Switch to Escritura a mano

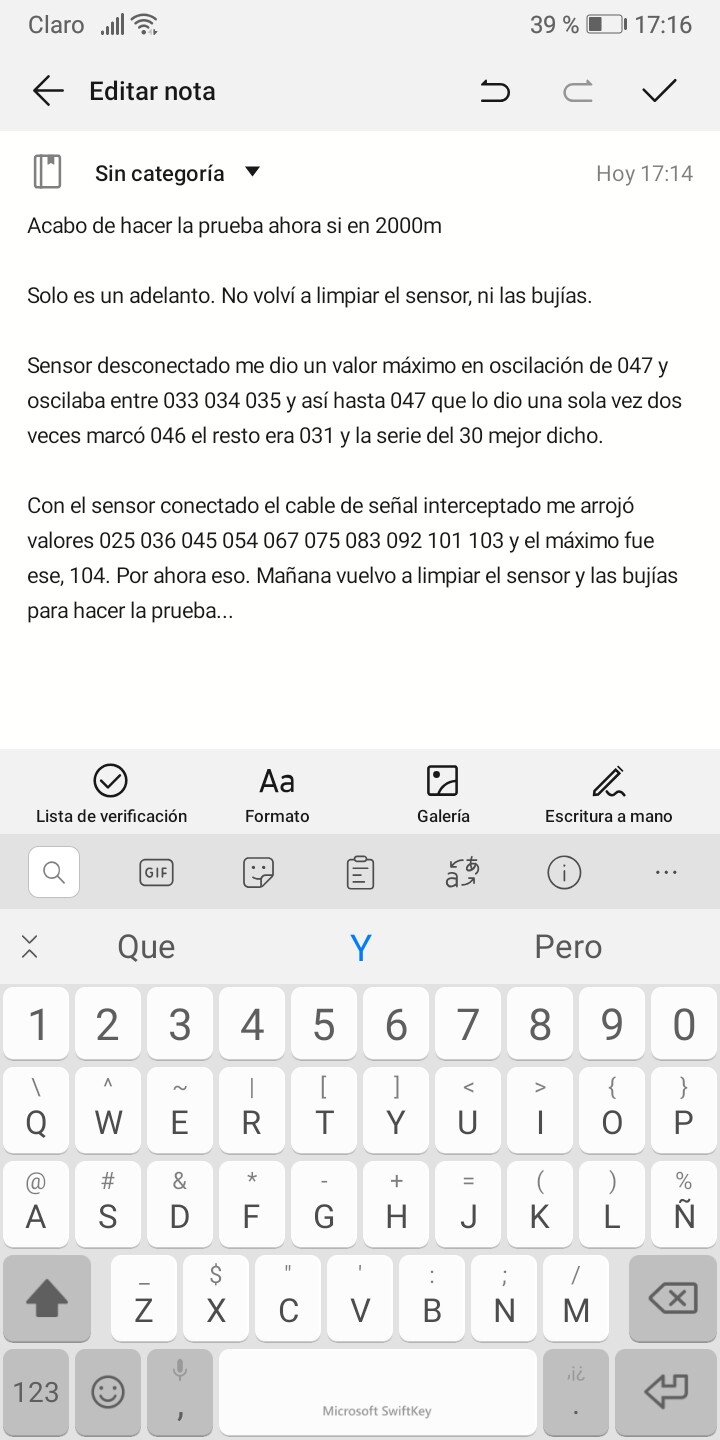pyautogui.click(x=608, y=793)
